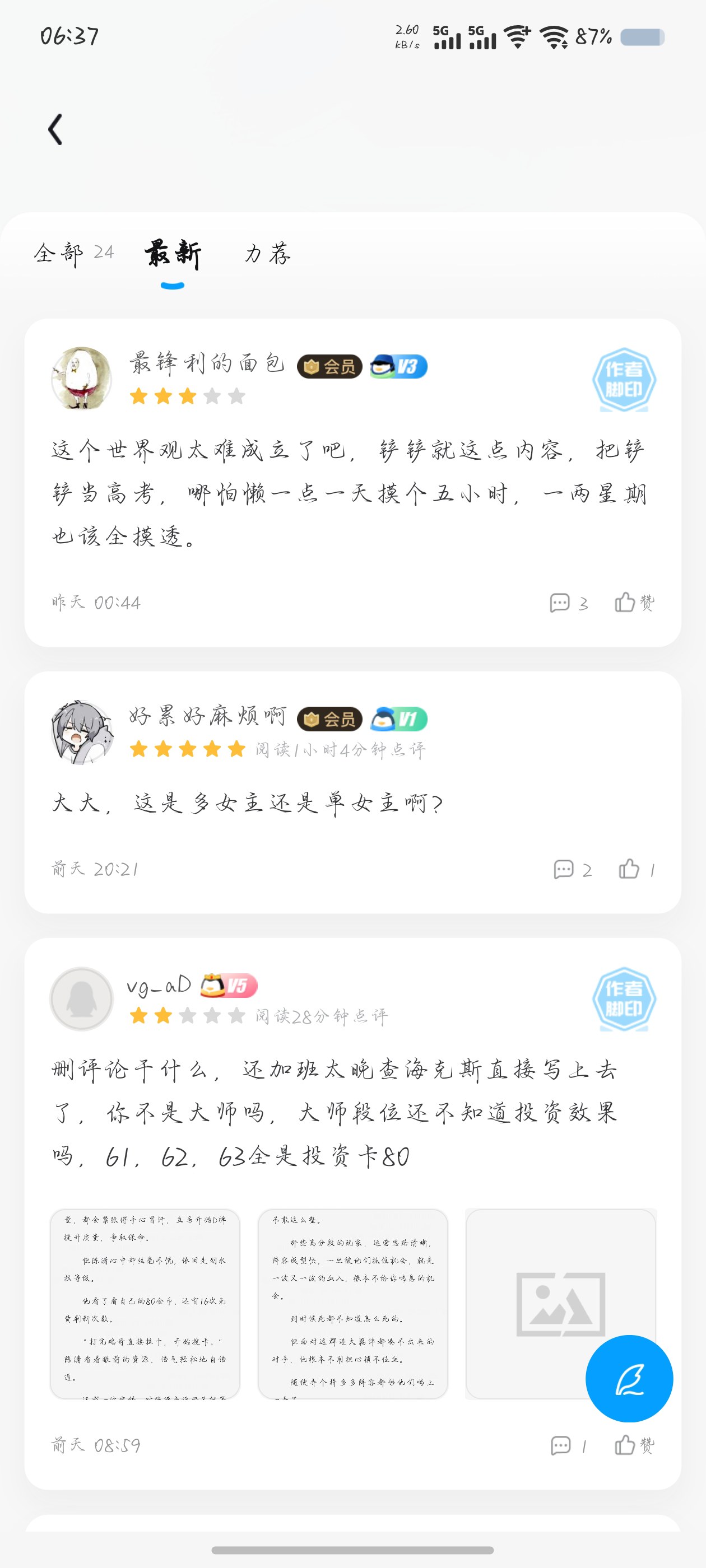
Task: Like 好累好麻烦啊's review
Action: [637, 869]
